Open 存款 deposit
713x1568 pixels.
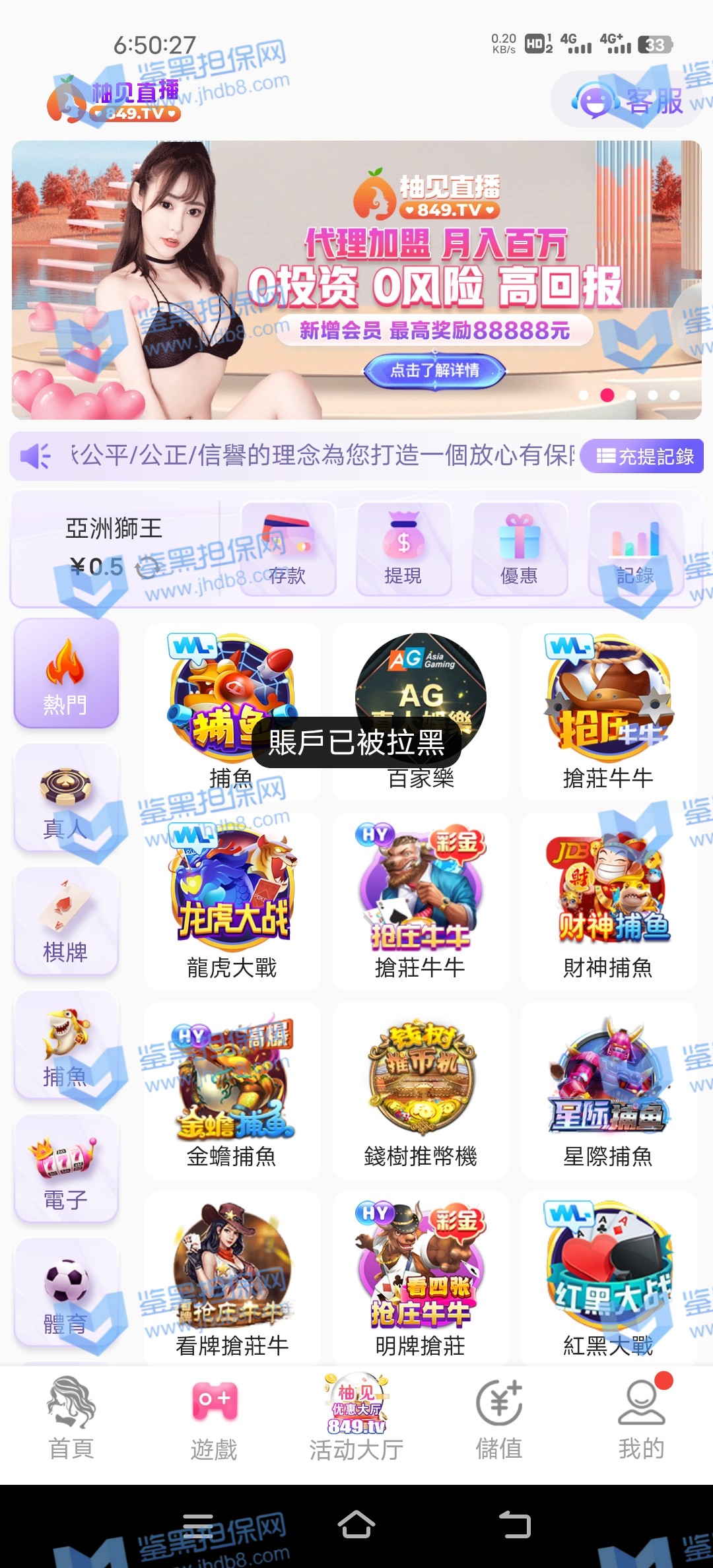point(287,549)
